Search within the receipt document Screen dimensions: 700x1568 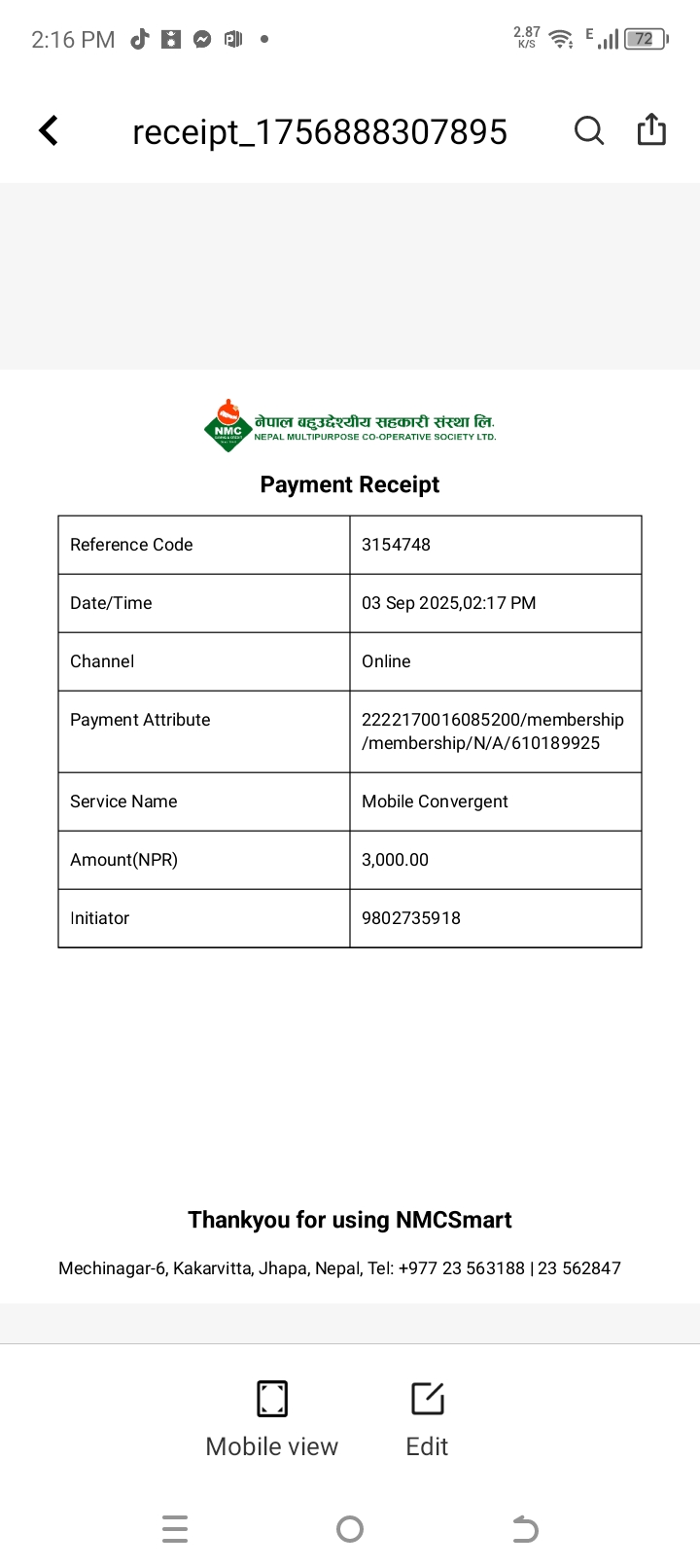pyautogui.click(x=589, y=130)
